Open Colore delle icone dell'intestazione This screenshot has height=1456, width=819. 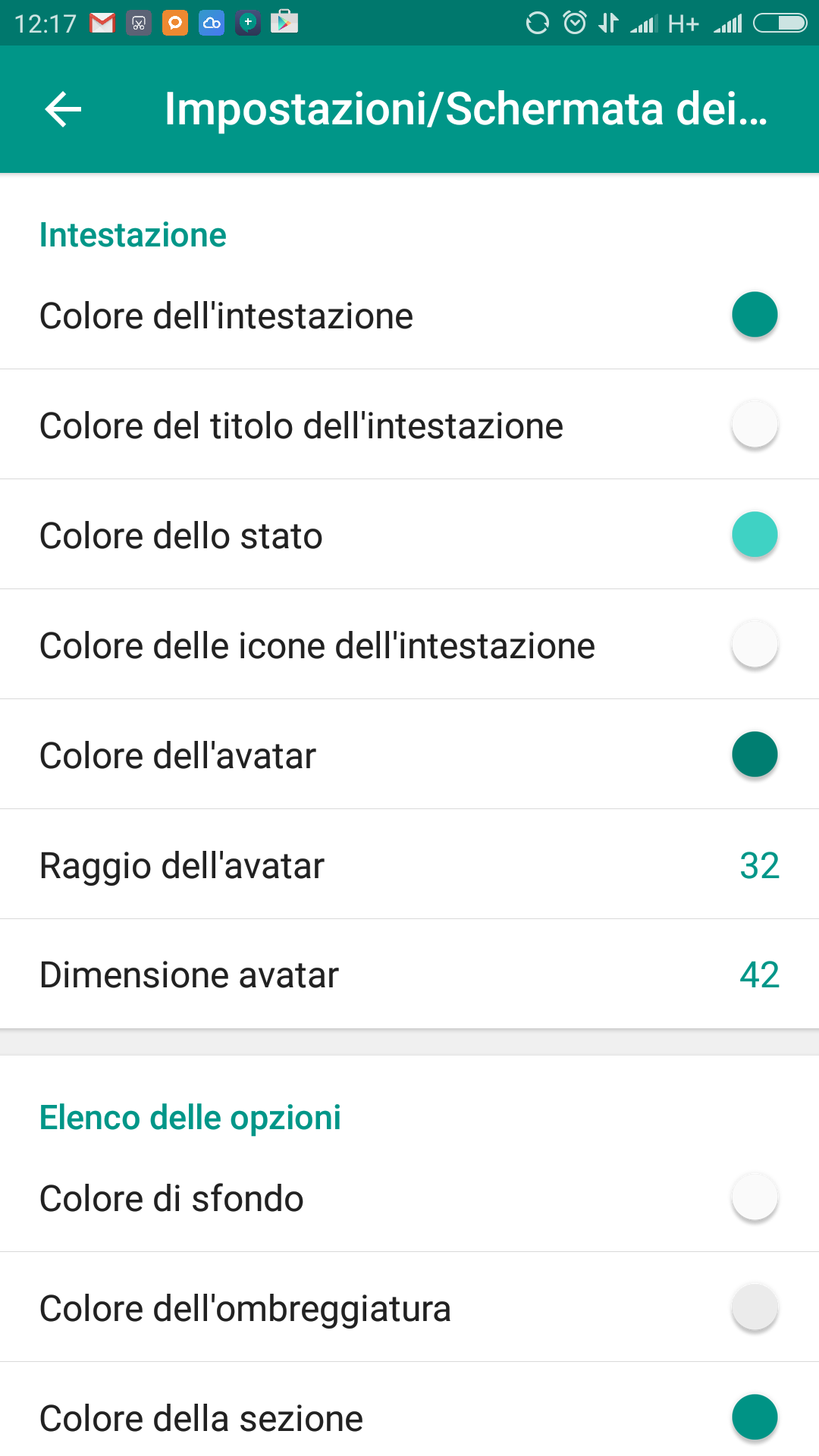pyautogui.click(x=409, y=645)
